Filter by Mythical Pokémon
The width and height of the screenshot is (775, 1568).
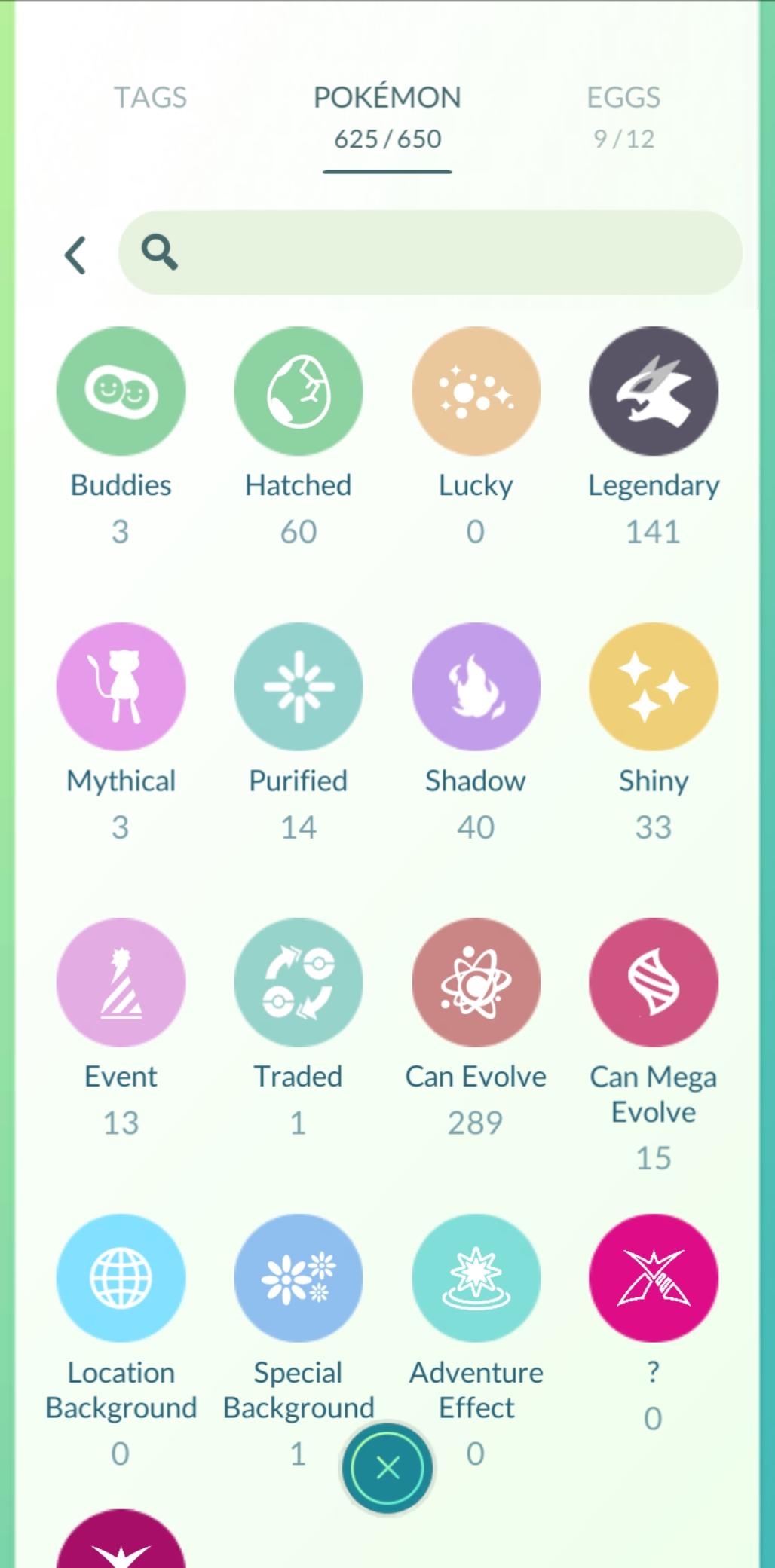click(x=121, y=686)
